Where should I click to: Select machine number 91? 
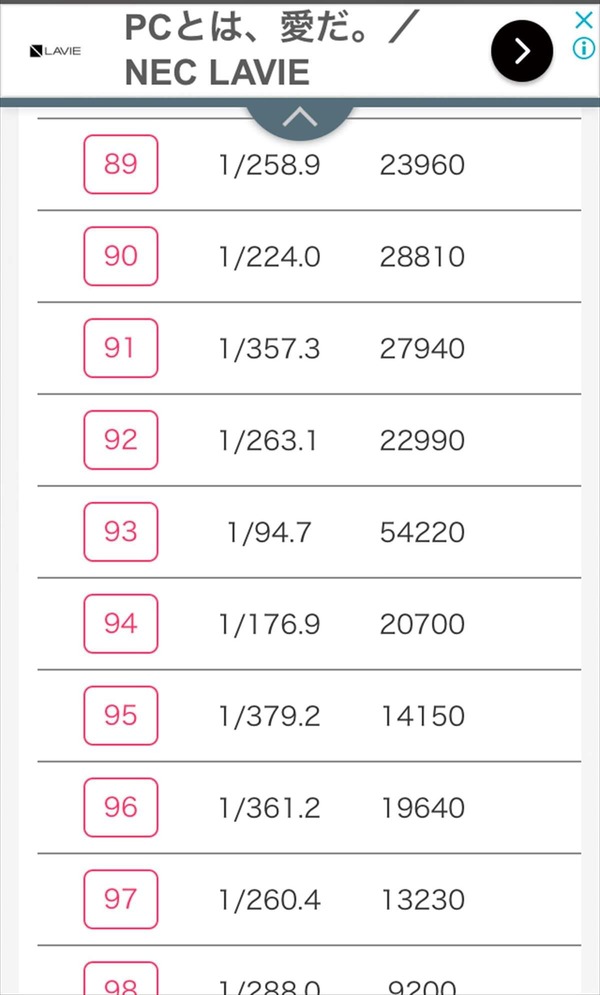[121, 348]
